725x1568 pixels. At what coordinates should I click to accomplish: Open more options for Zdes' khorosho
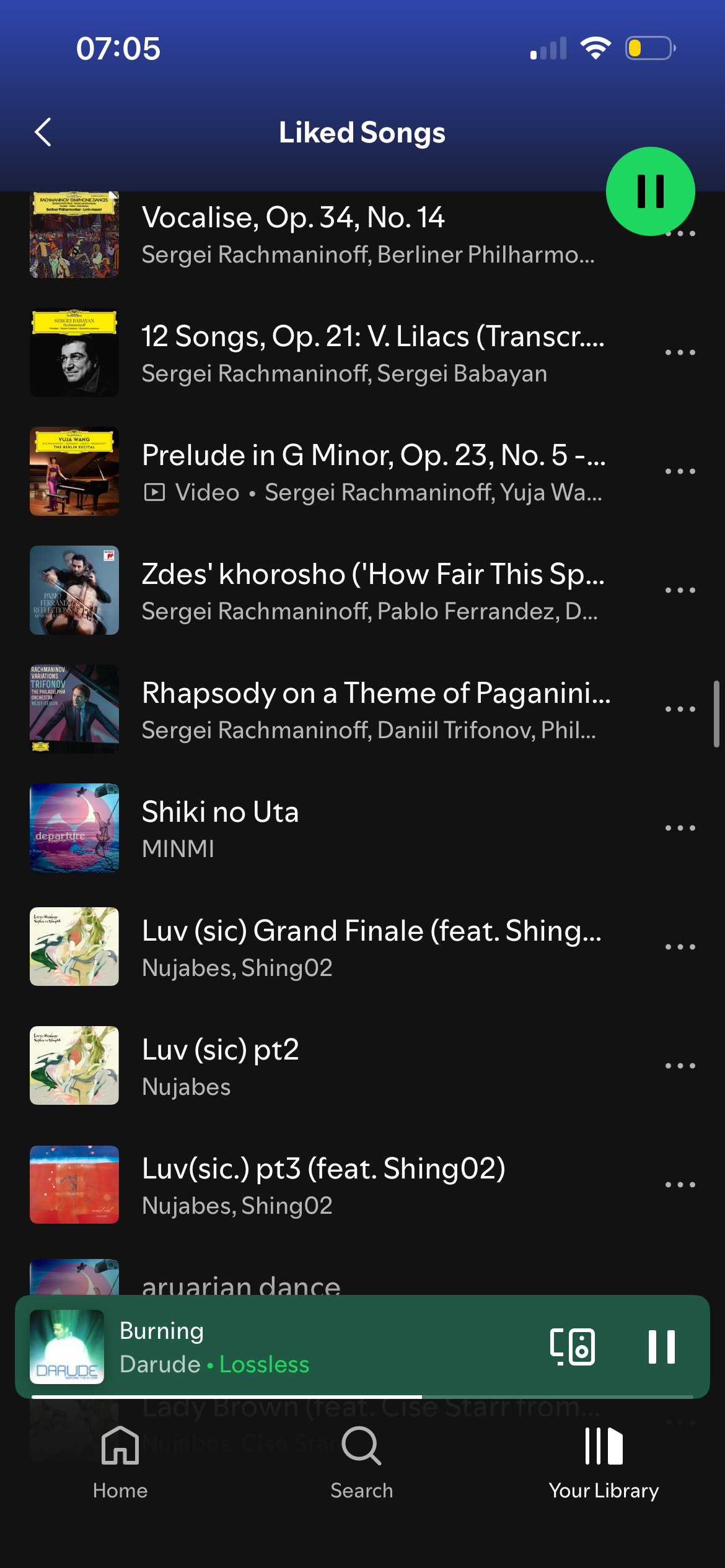[x=680, y=591]
